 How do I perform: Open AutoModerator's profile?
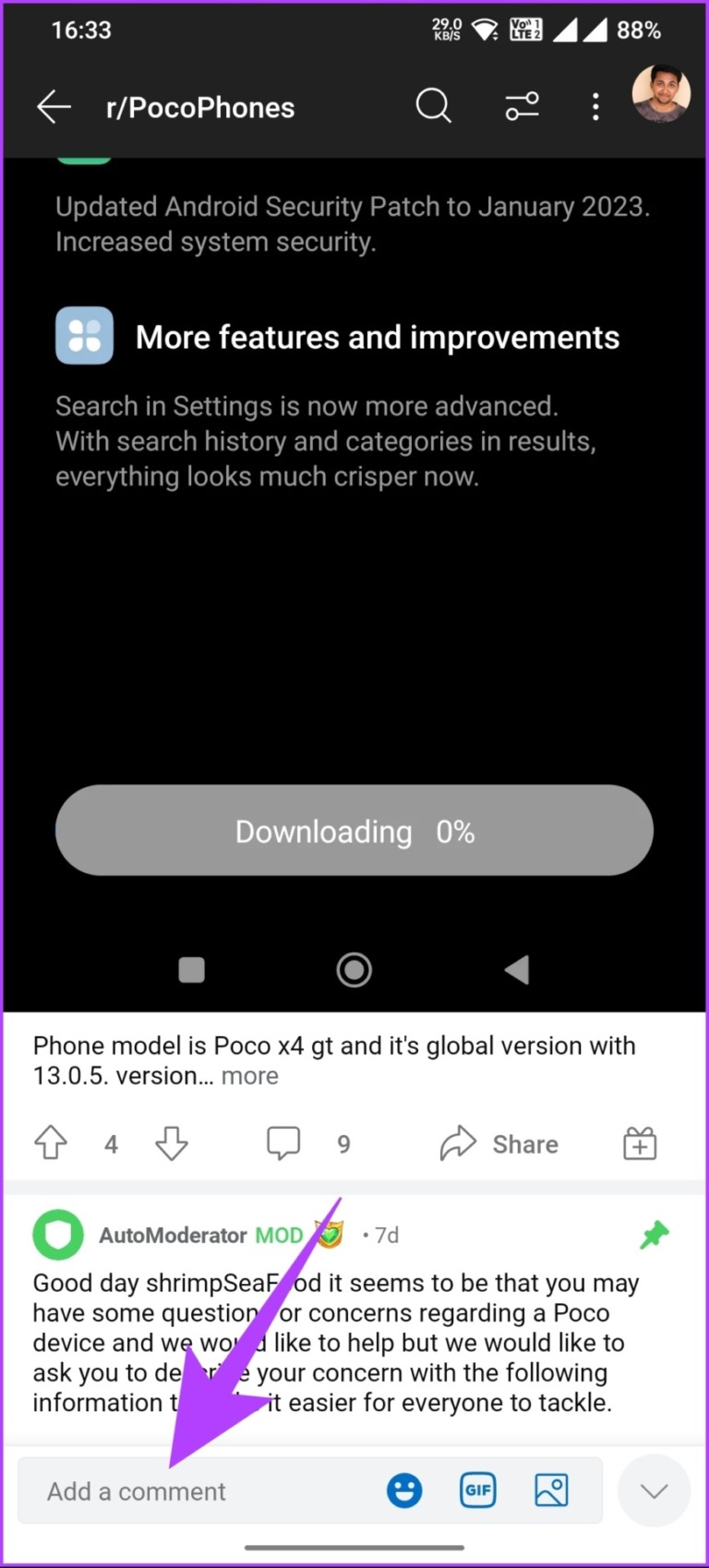pyautogui.click(x=173, y=1235)
